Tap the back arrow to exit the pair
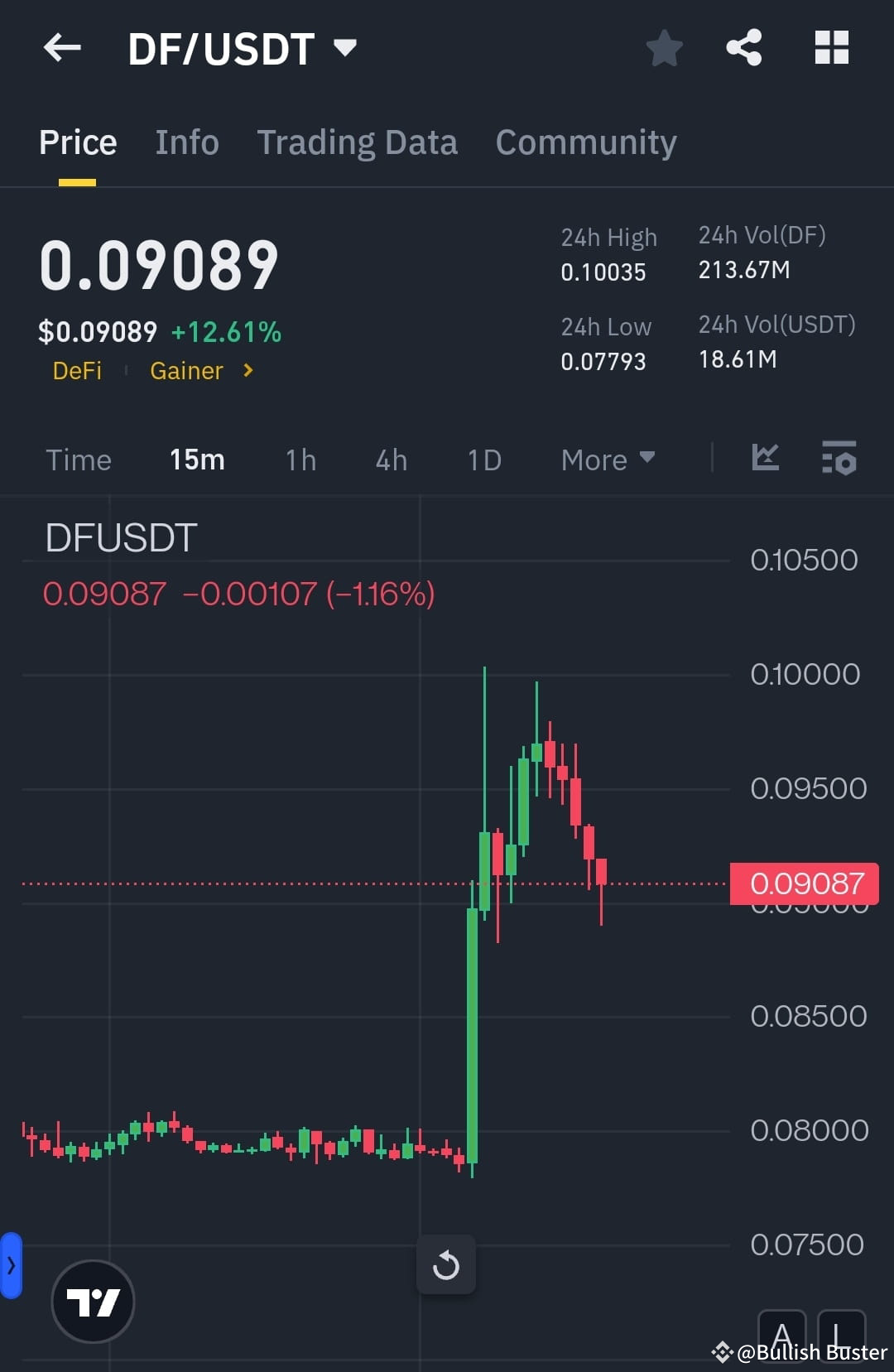Screen dimensions: 894x1372 (61, 48)
